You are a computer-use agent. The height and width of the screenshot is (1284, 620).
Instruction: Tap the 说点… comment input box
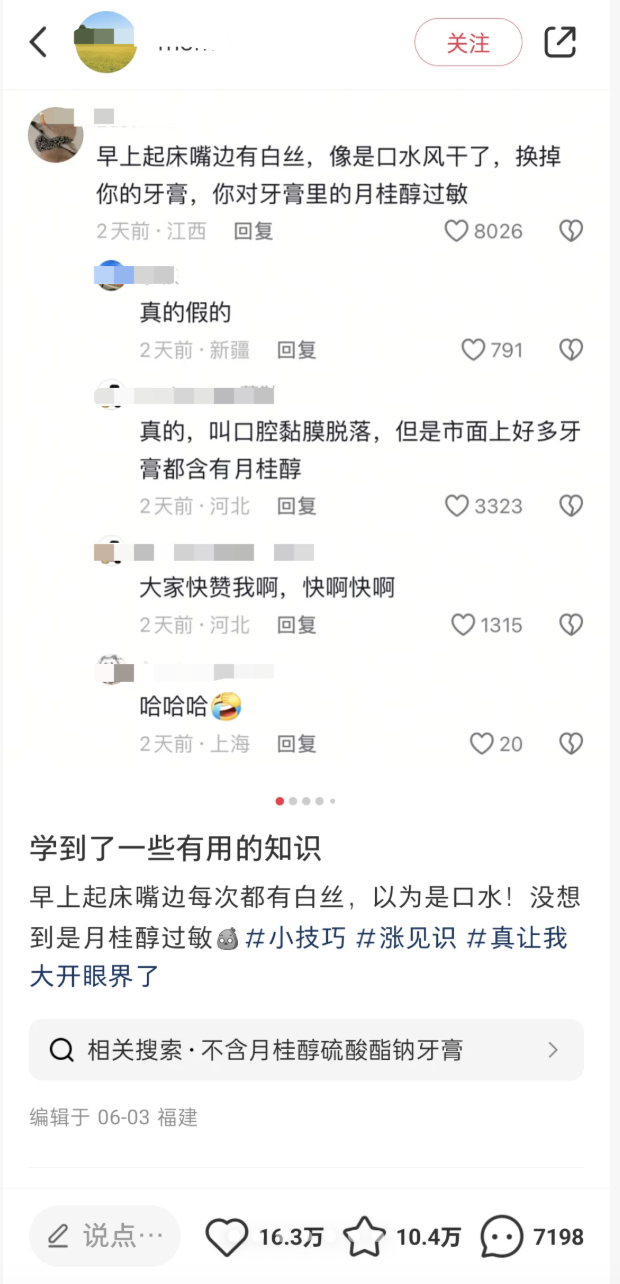tap(105, 1236)
